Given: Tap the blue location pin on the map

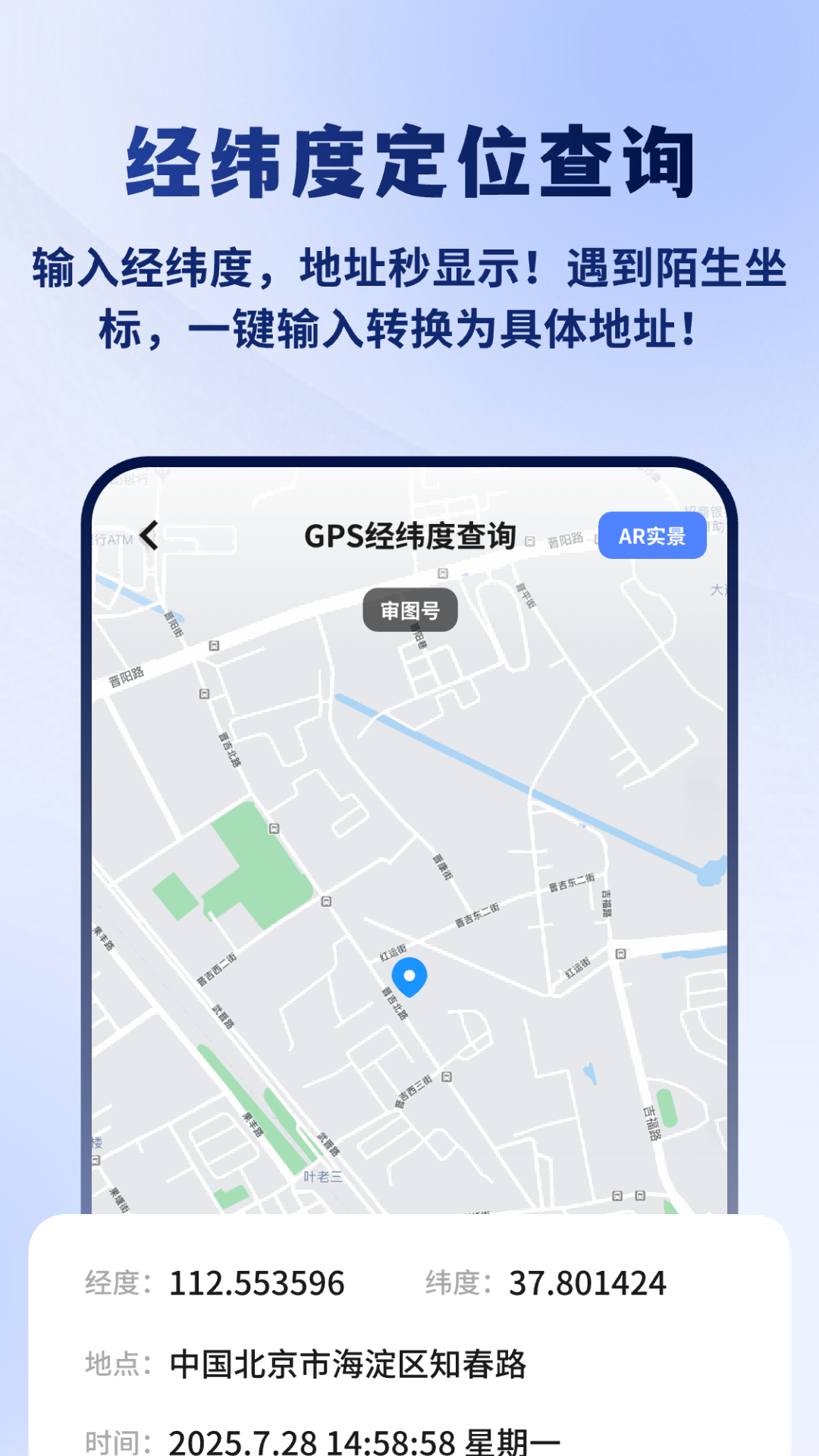Looking at the screenshot, I should point(409,976).
